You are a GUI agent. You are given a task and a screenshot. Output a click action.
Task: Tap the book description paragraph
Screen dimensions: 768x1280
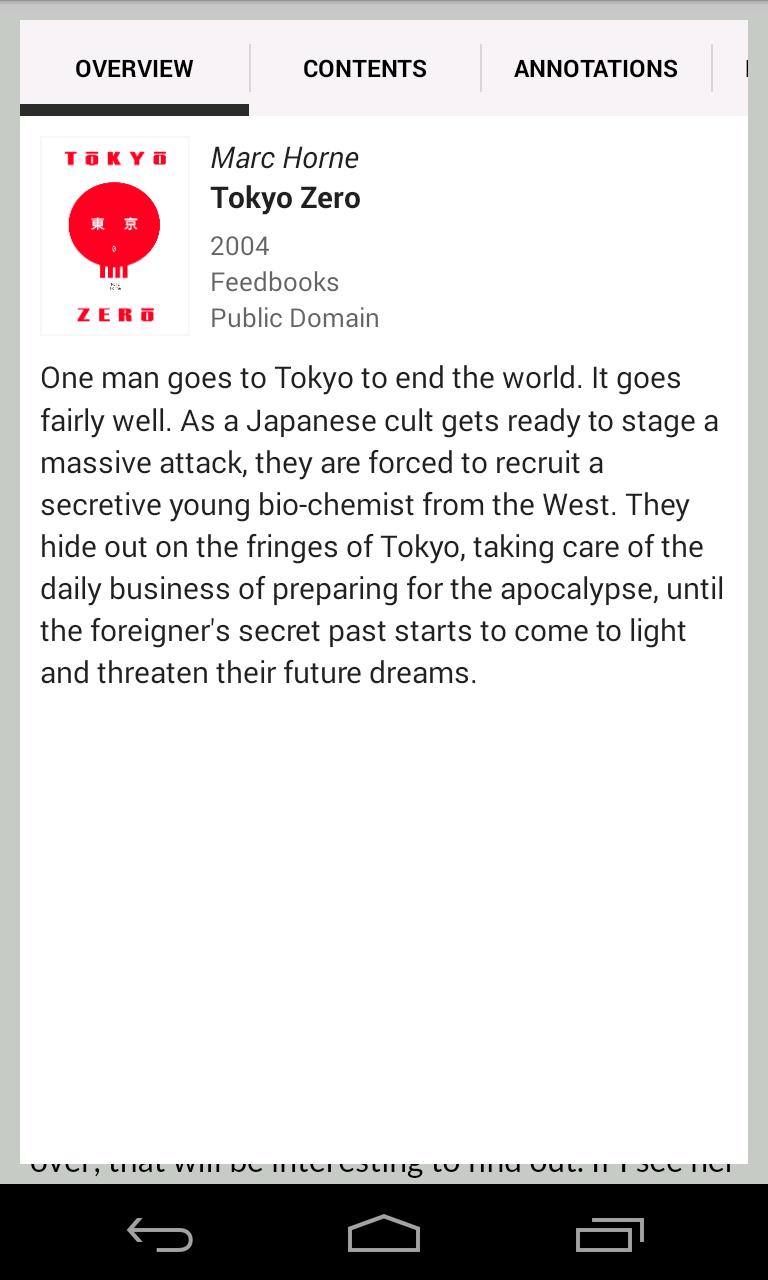380,525
